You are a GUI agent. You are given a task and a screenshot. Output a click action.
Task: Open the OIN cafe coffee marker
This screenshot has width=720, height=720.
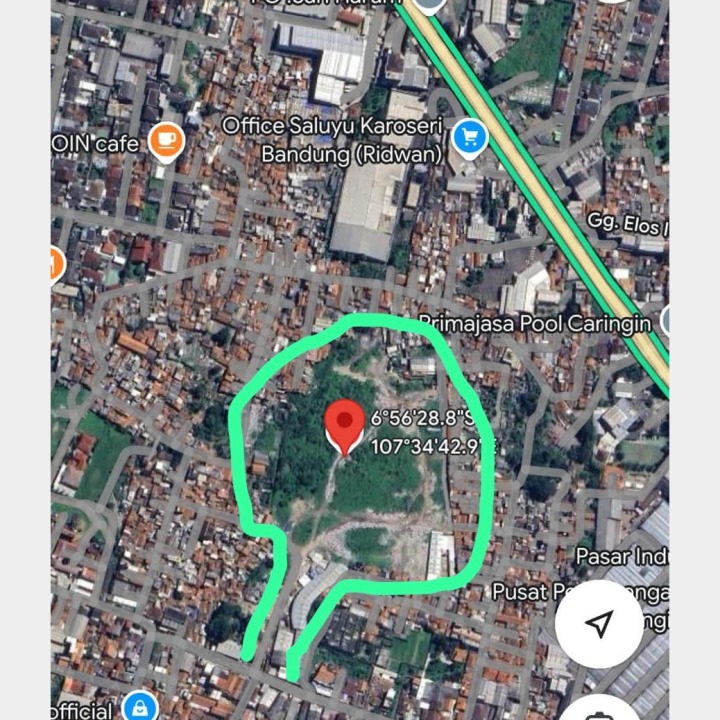[x=166, y=141]
